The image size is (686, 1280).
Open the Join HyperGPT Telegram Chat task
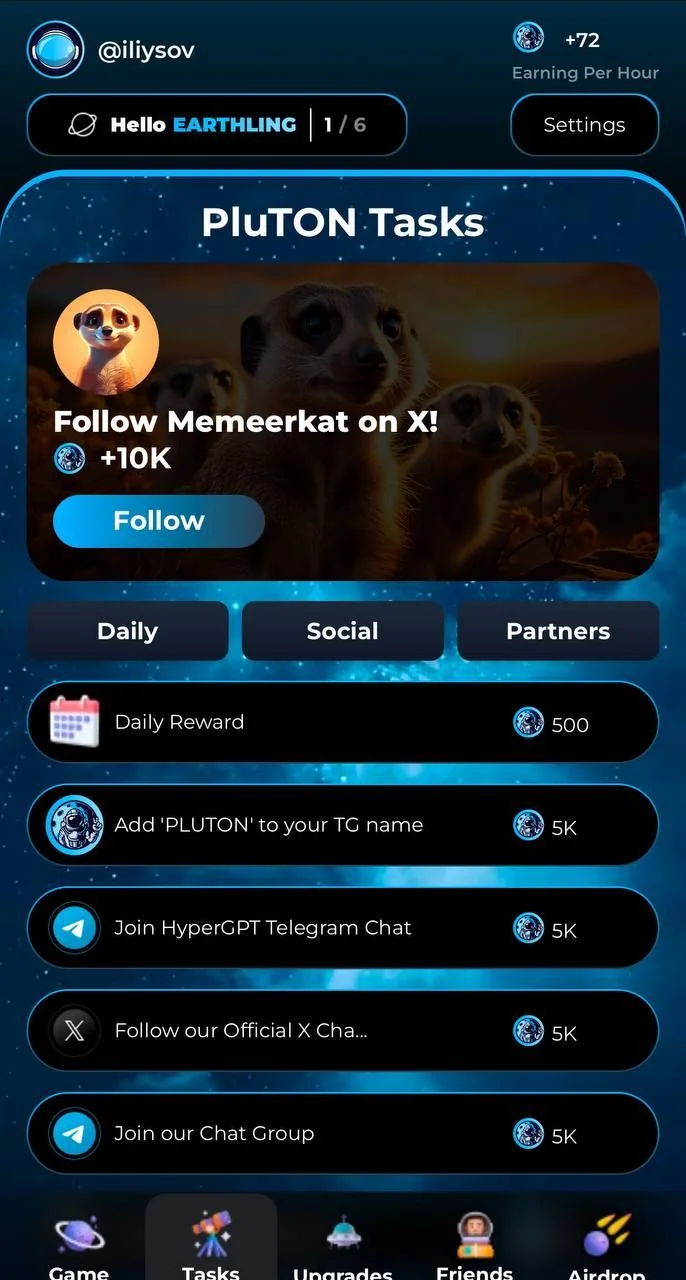(x=343, y=928)
